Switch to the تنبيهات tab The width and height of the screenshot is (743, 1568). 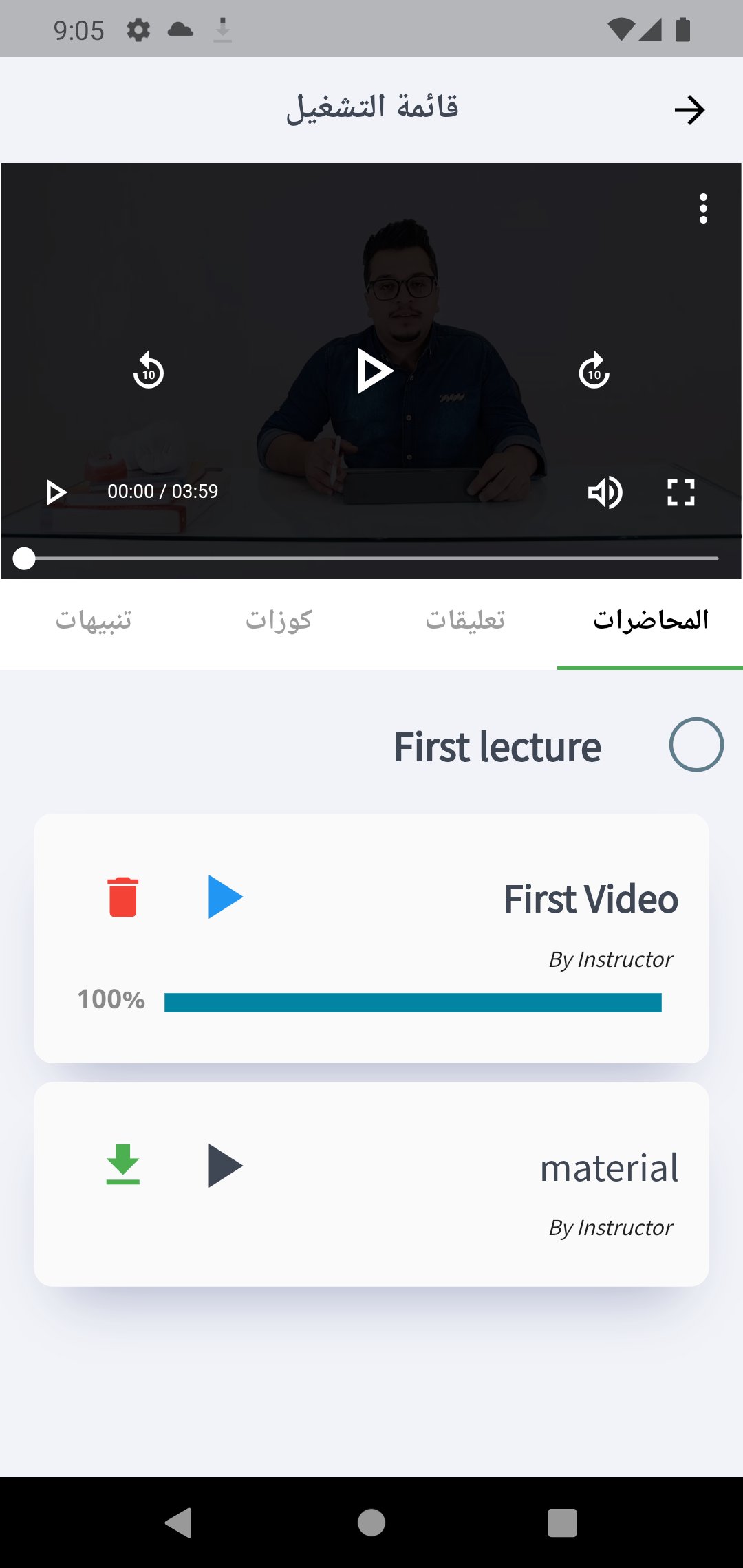(94, 620)
